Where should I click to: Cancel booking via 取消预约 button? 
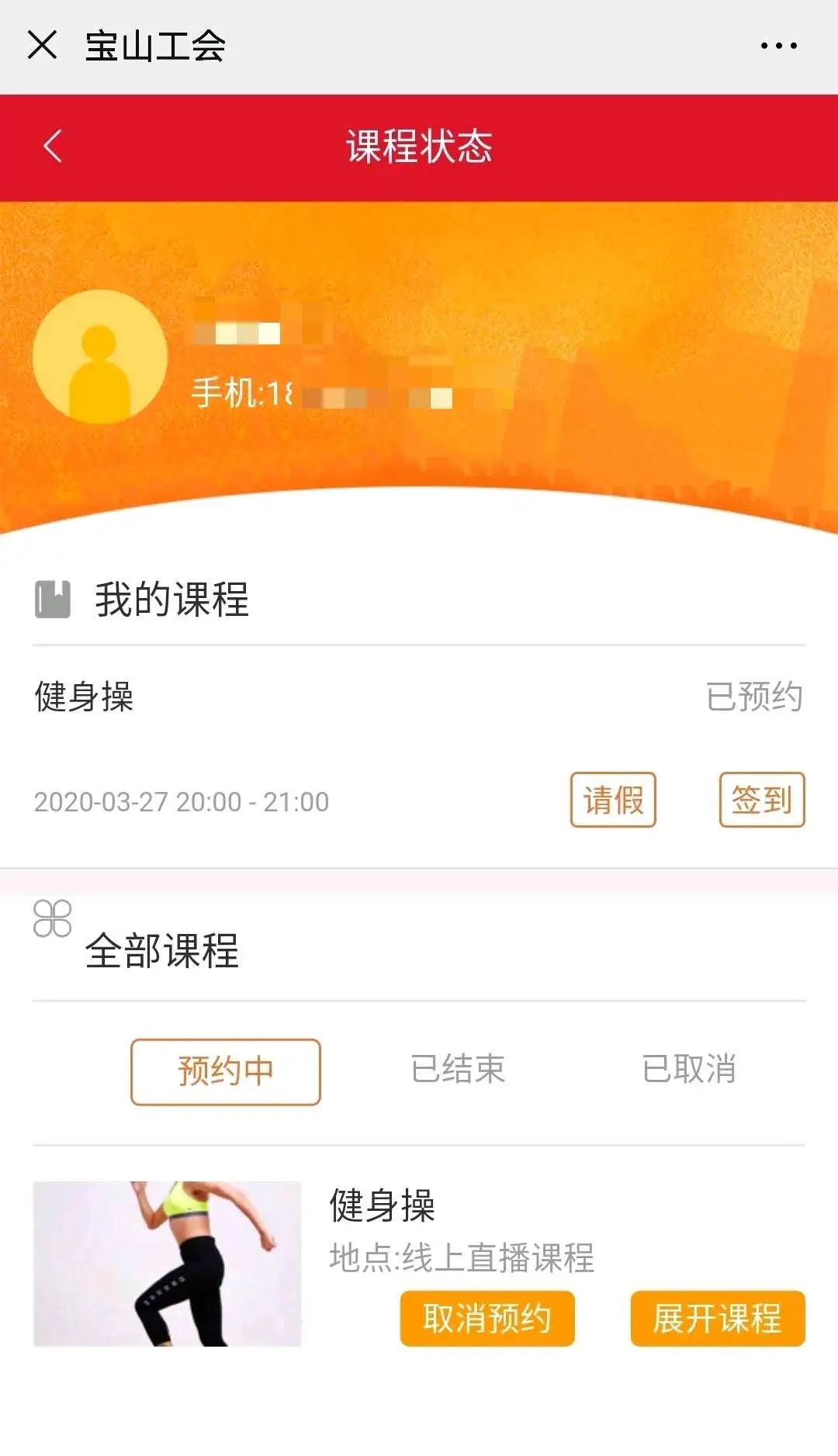point(487,1318)
